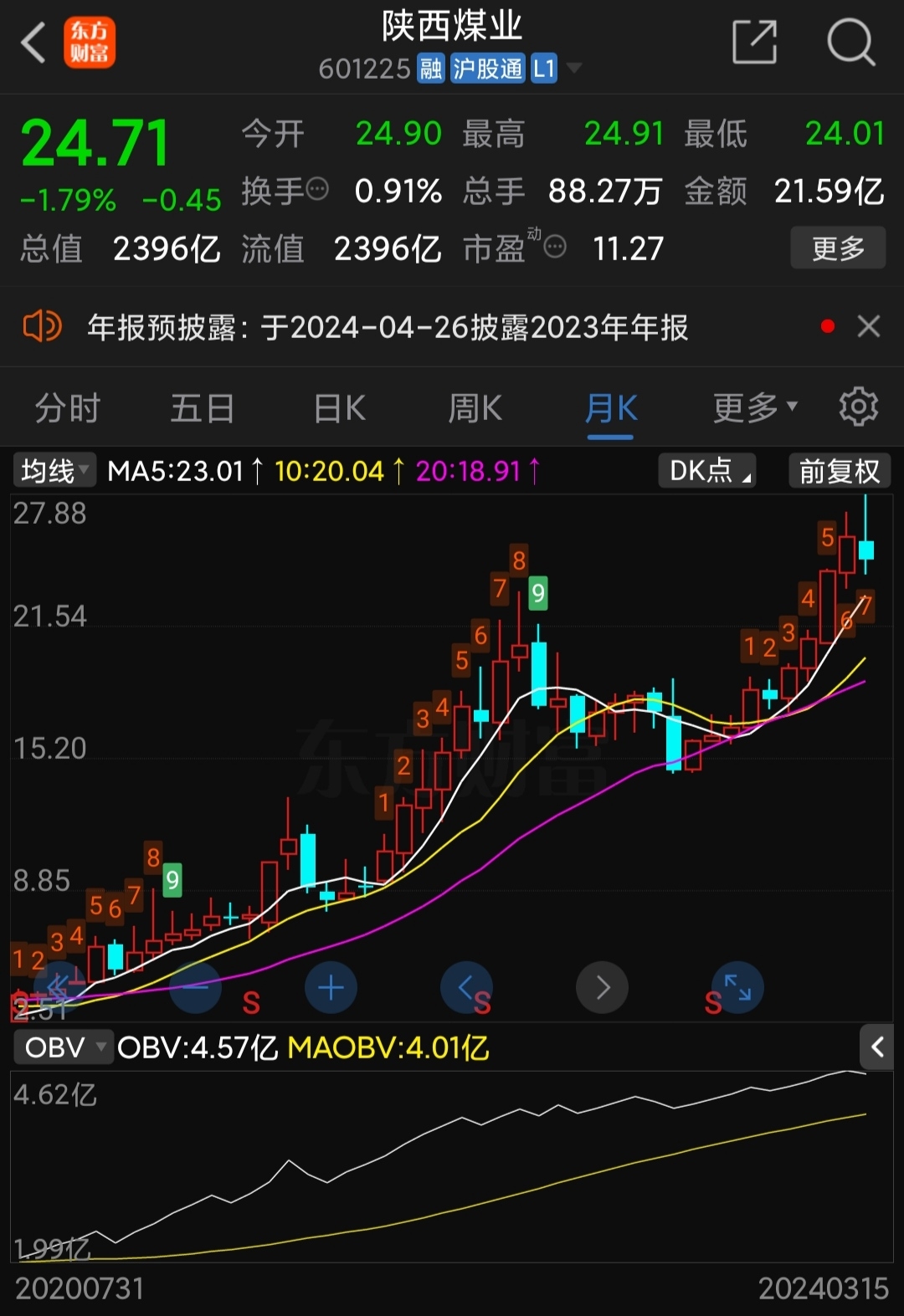This screenshot has width=904, height=1316.
Task: Zoom out using the minus icon
Action: (195, 987)
